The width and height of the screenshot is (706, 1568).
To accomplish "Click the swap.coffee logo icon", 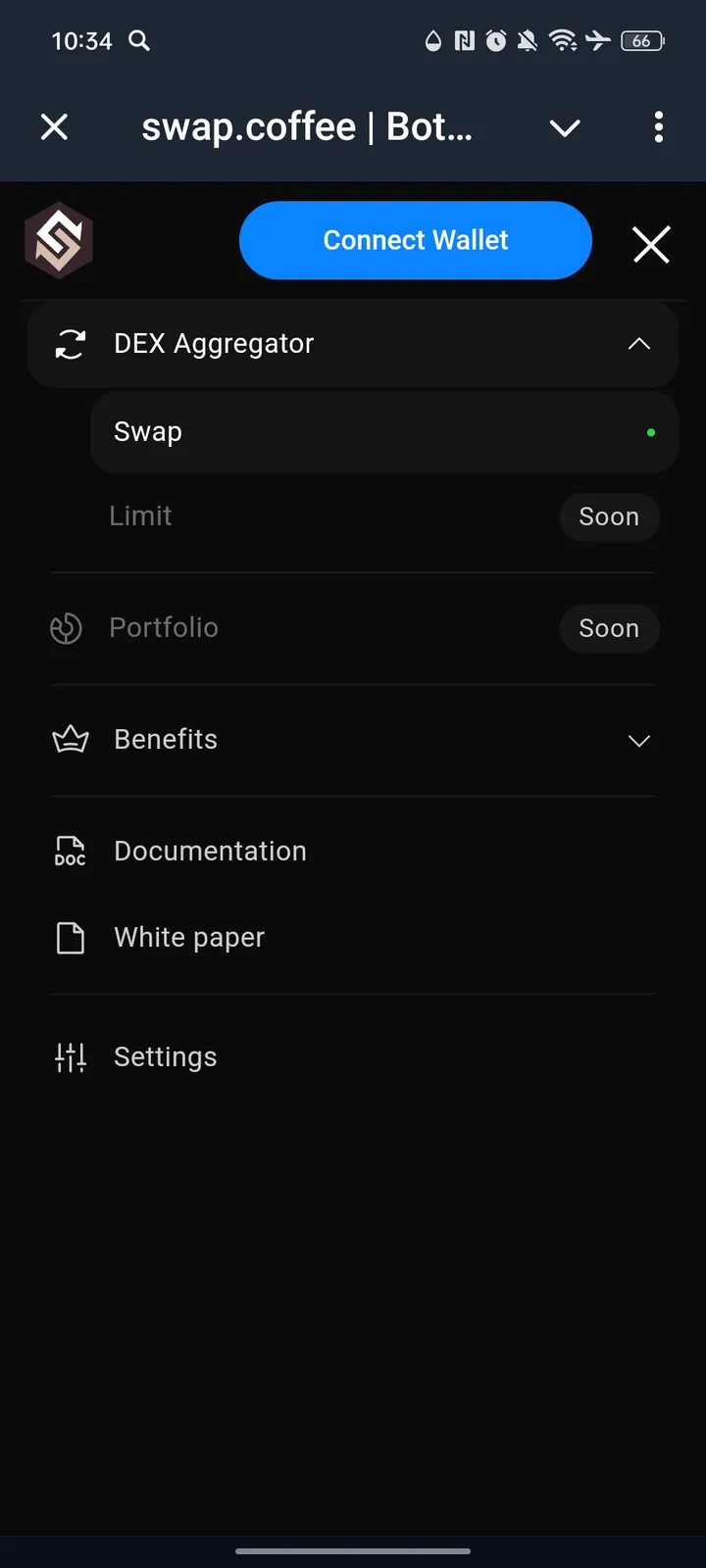I will (x=59, y=239).
